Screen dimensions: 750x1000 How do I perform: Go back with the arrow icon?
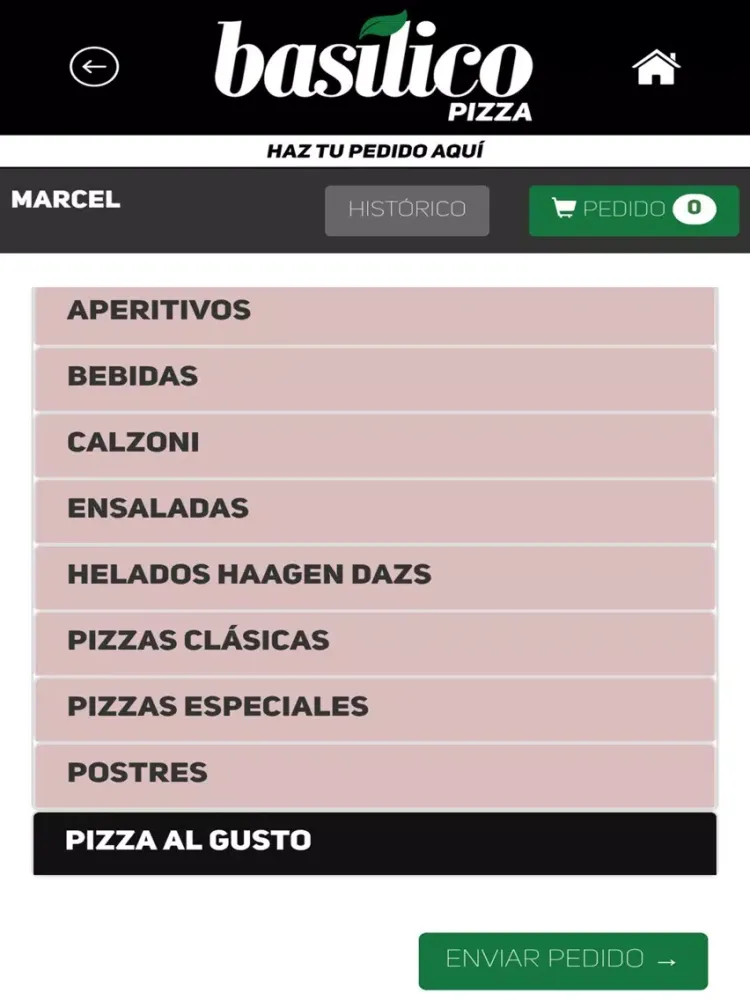[94, 67]
